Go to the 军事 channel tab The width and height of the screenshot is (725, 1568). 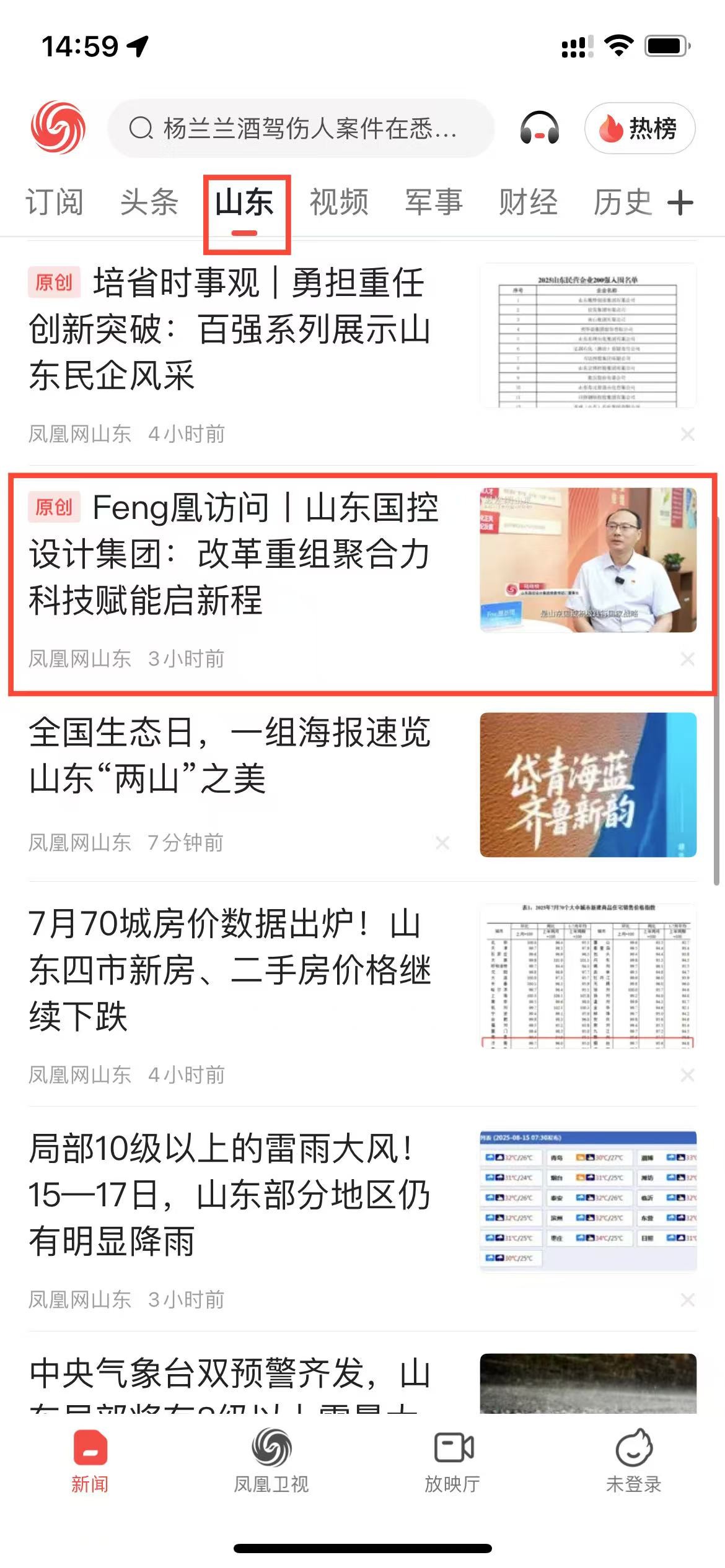[434, 203]
